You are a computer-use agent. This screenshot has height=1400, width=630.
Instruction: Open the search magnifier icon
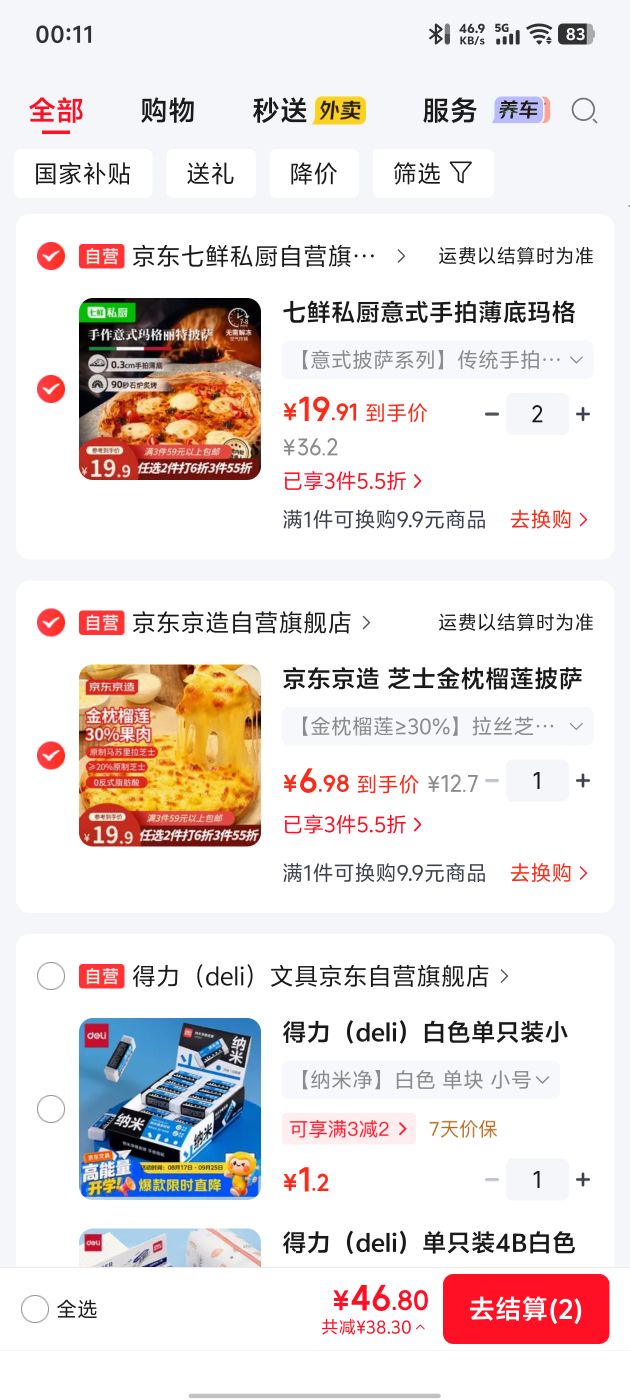coord(584,111)
